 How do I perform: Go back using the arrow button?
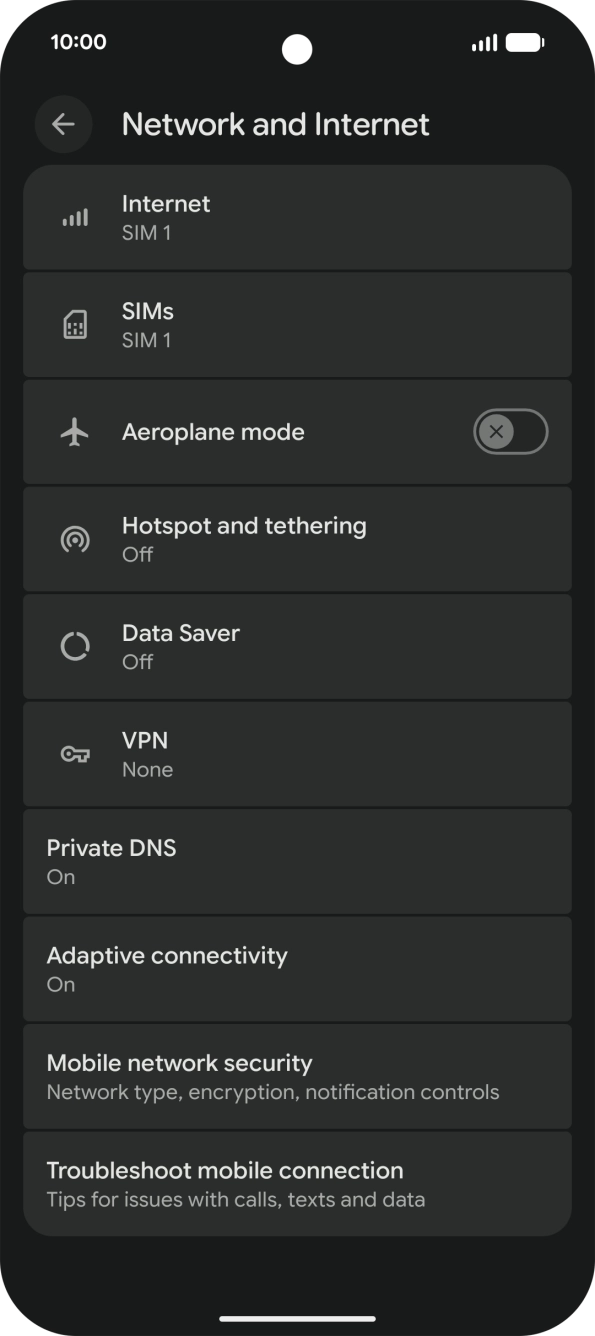coord(63,124)
